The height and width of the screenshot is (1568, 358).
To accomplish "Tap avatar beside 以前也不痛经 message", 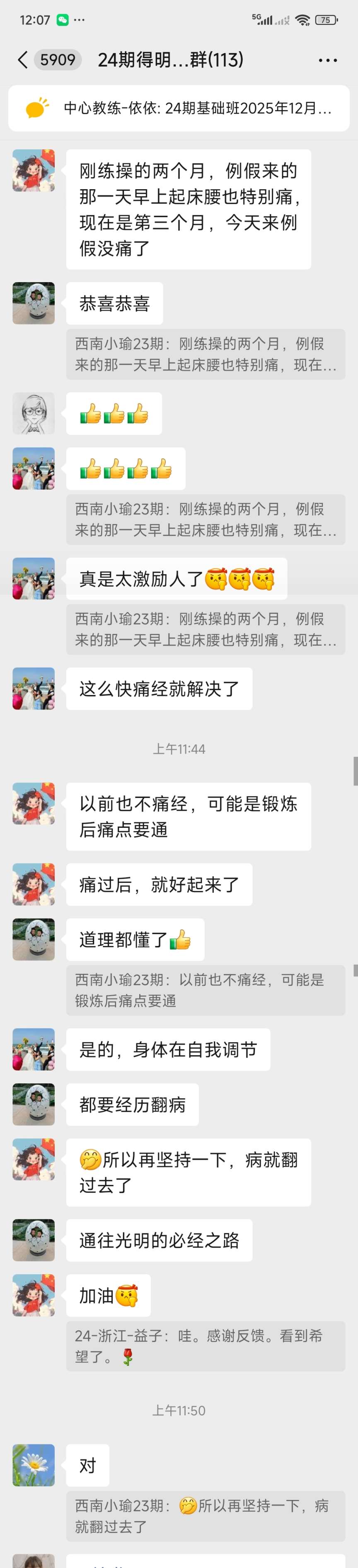I will coord(34,803).
